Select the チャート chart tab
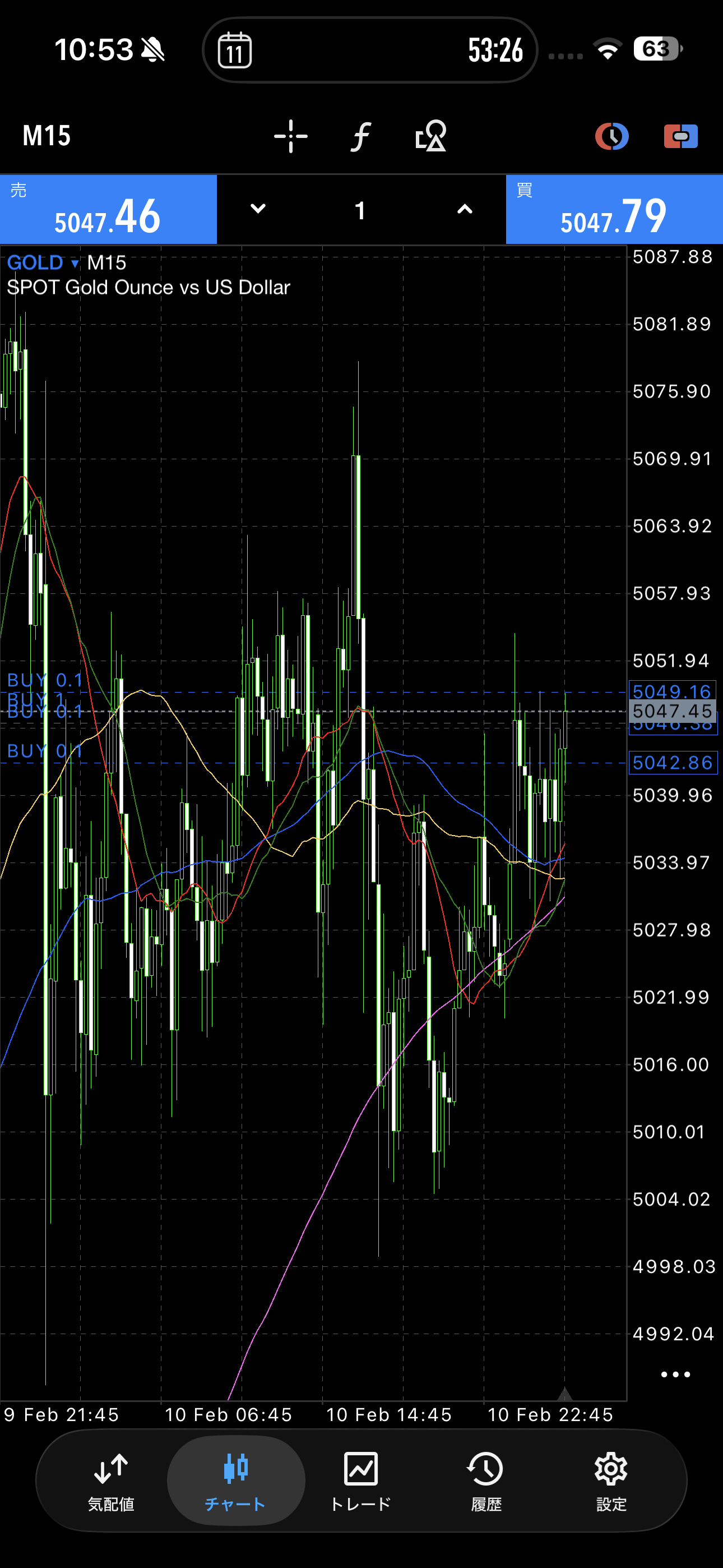 coord(235,1481)
